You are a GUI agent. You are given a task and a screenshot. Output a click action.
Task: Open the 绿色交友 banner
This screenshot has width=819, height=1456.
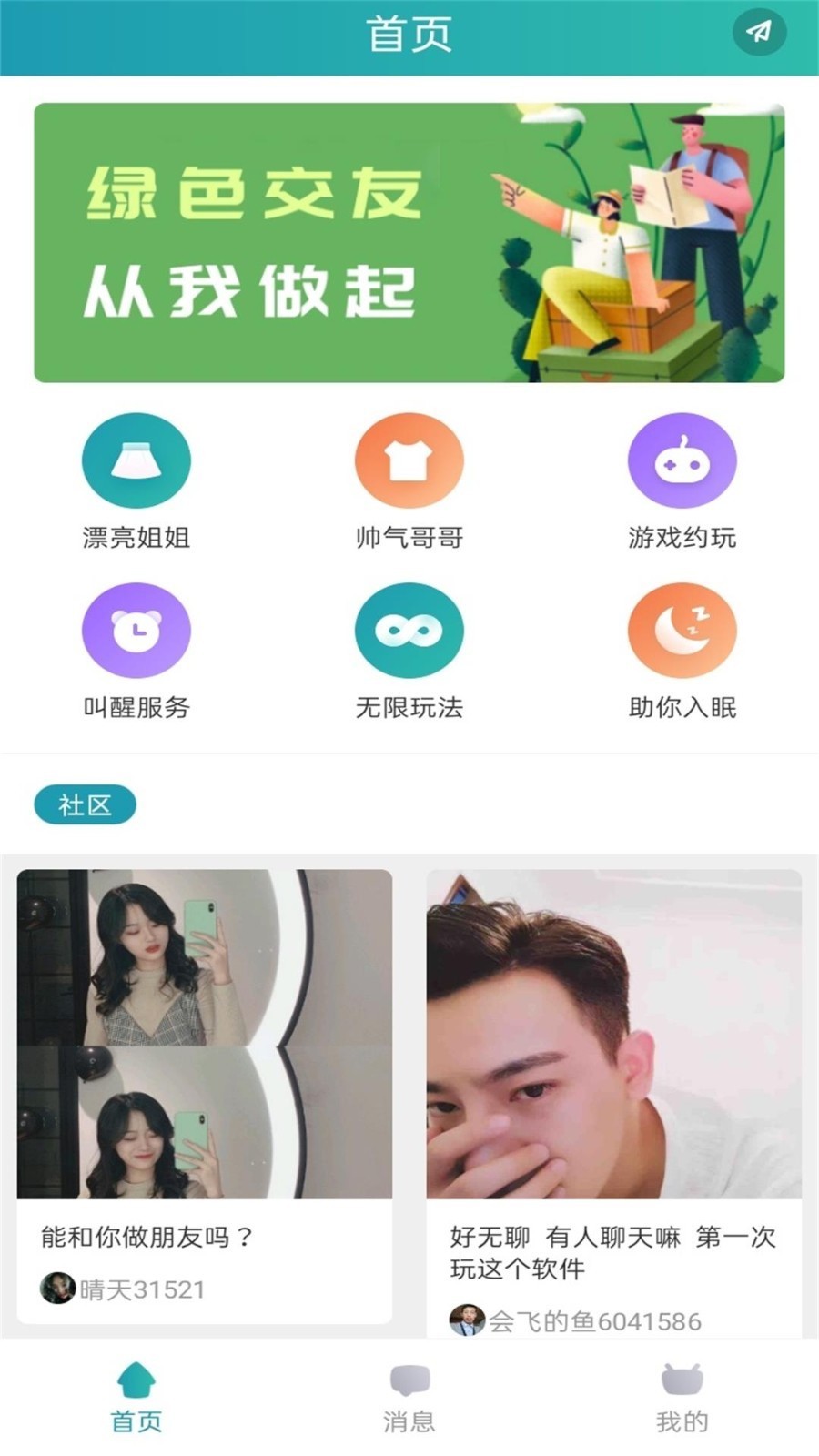click(x=409, y=242)
